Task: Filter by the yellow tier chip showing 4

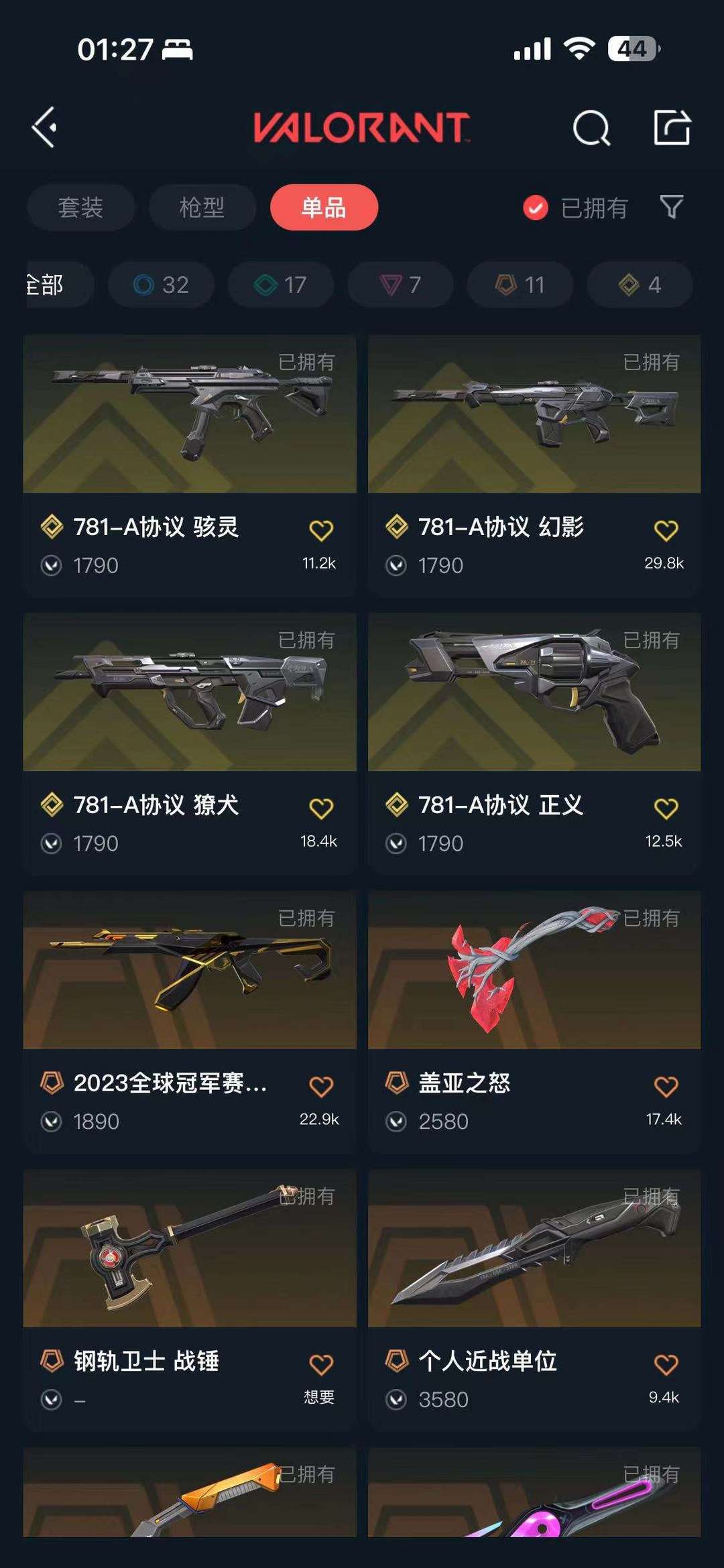Action: coord(640,285)
